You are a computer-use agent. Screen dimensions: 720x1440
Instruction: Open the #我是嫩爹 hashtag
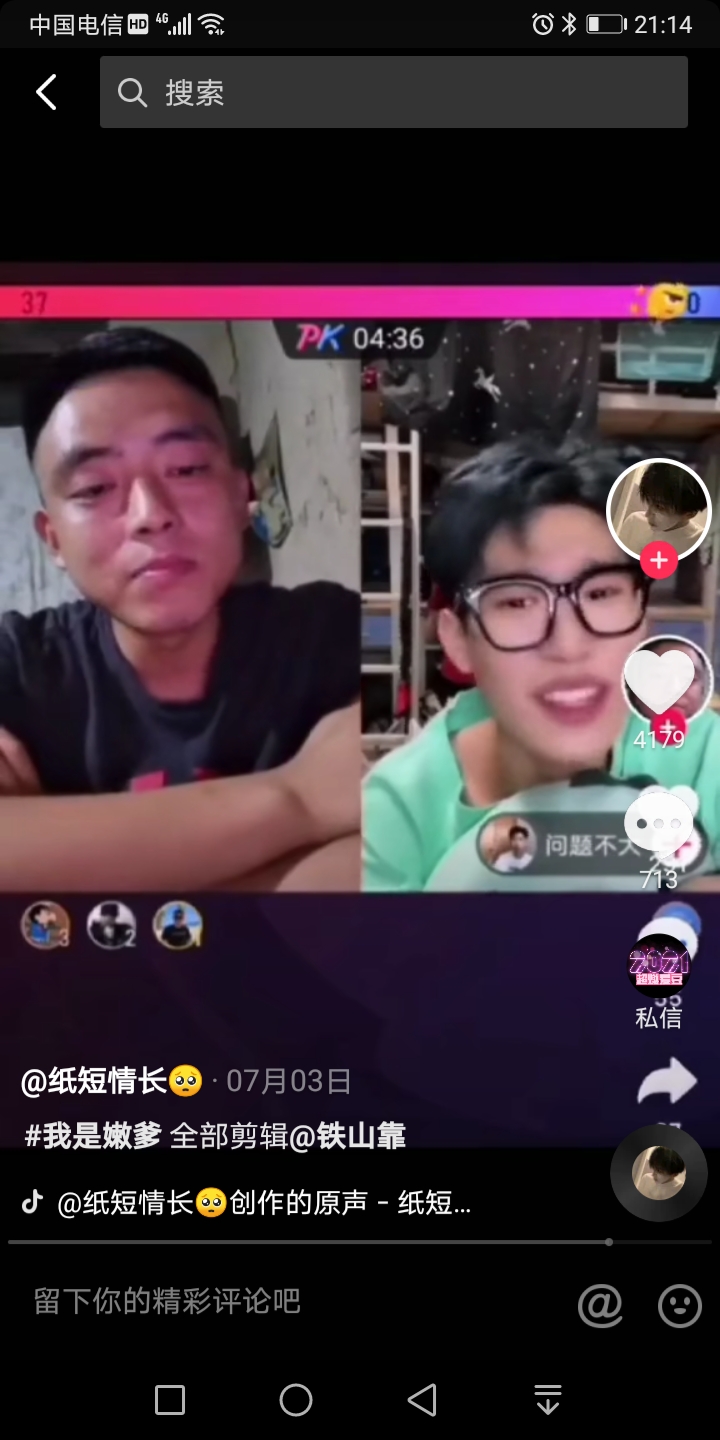pyautogui.click(x=92, y=1136)
